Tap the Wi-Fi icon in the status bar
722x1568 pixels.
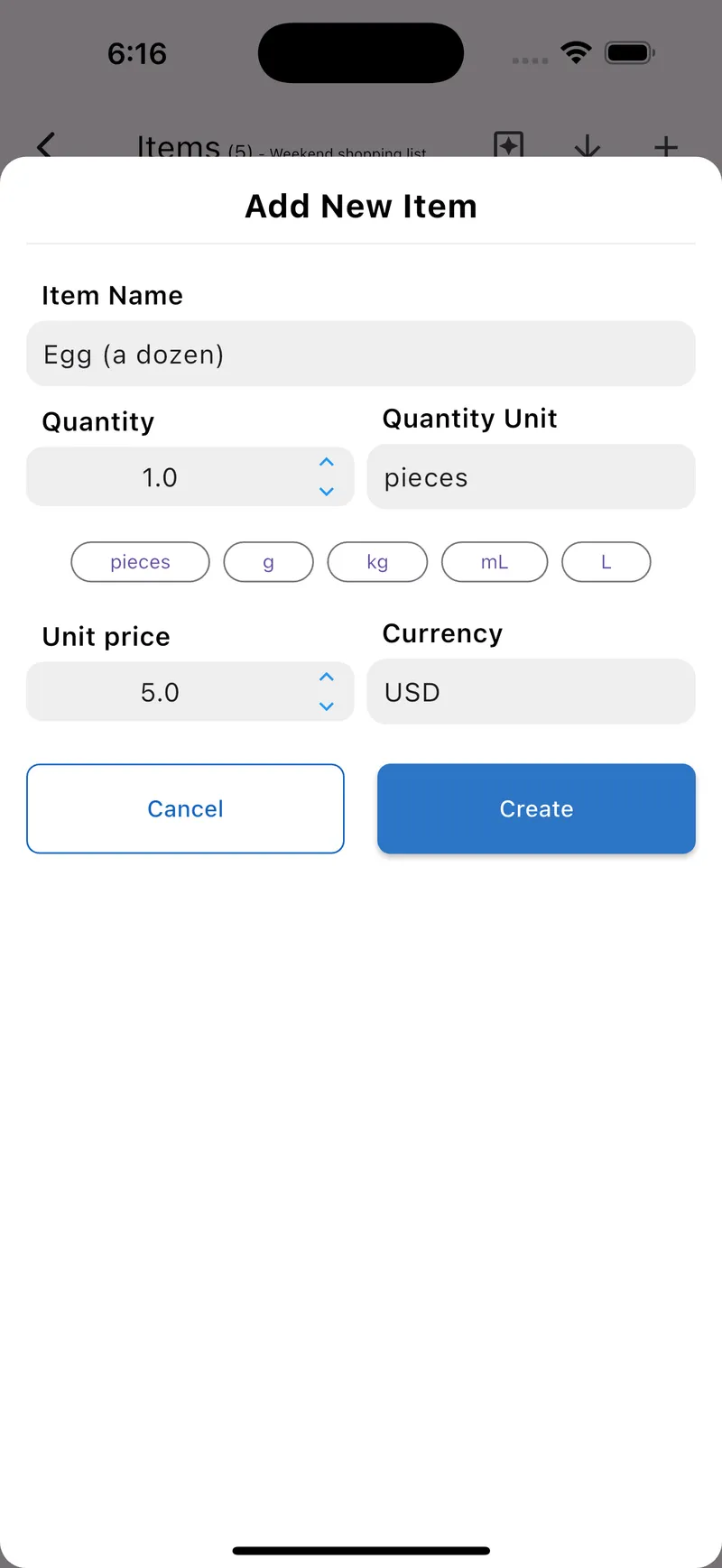576,52
